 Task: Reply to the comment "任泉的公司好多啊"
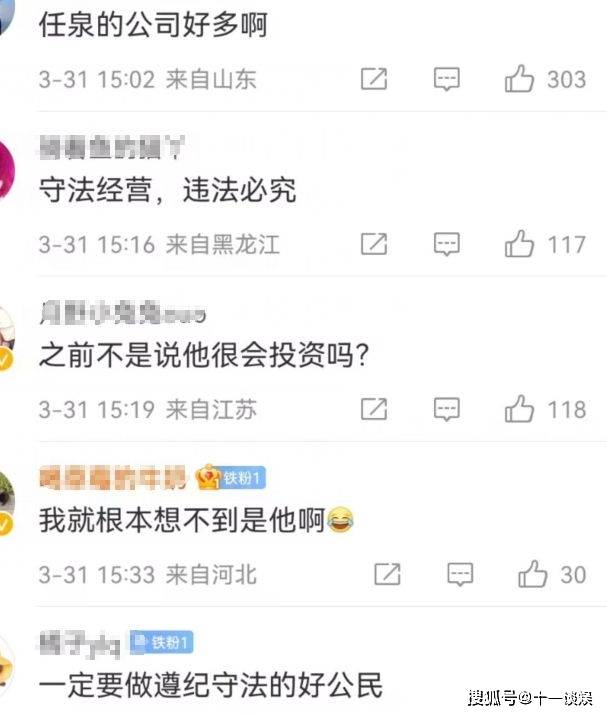click(x=446, y=79)
